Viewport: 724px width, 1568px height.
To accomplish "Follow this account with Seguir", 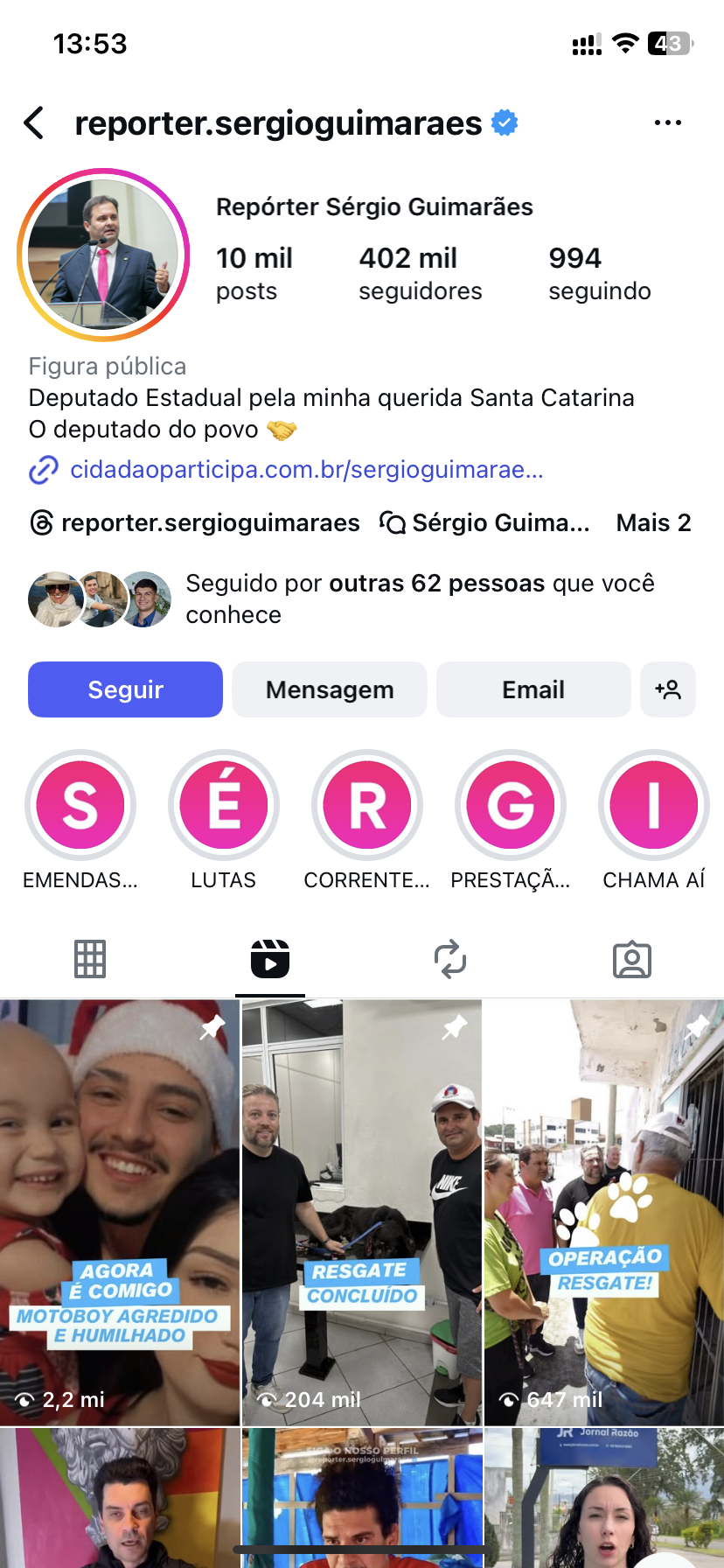I will click(x=125, y=689).
